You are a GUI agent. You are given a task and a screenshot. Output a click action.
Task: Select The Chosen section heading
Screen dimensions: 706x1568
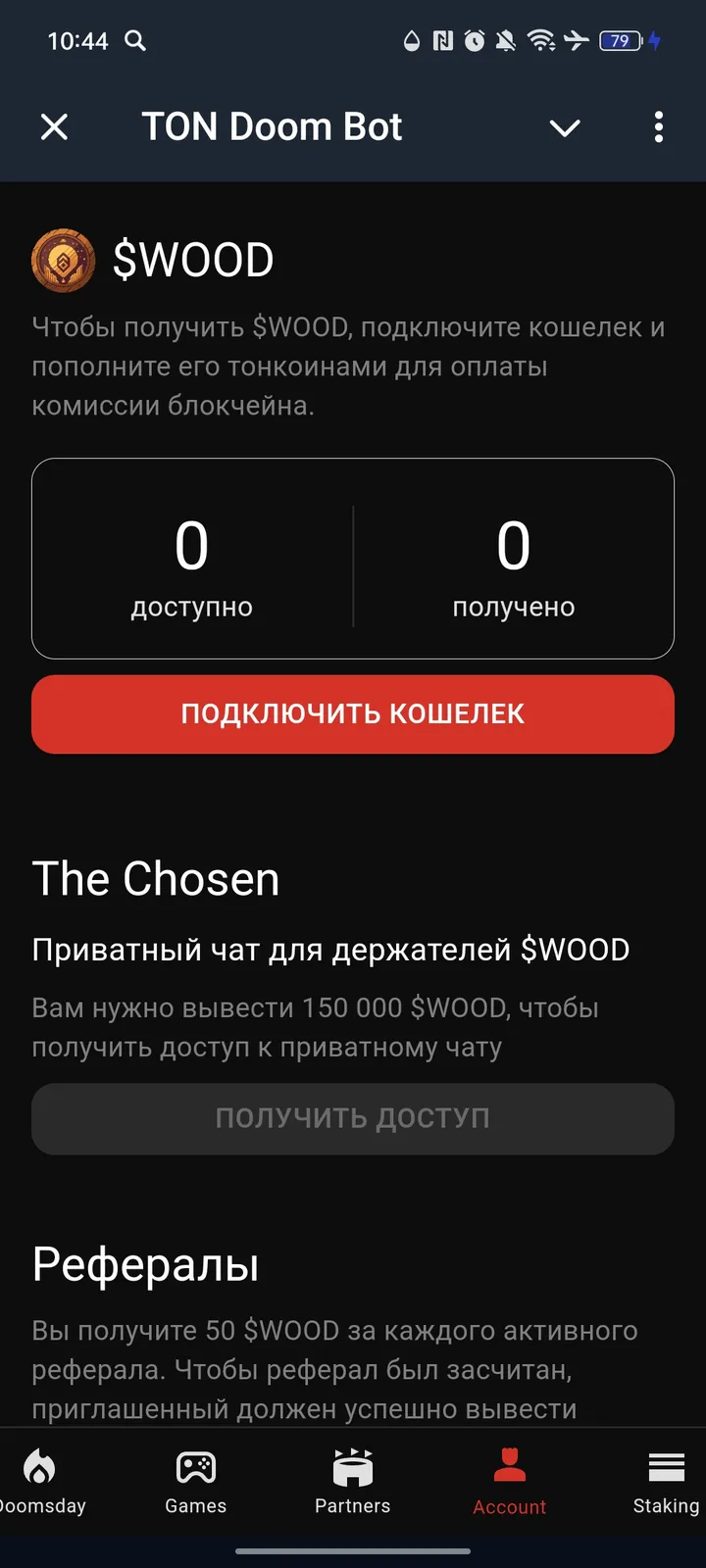tap(156, 879)
